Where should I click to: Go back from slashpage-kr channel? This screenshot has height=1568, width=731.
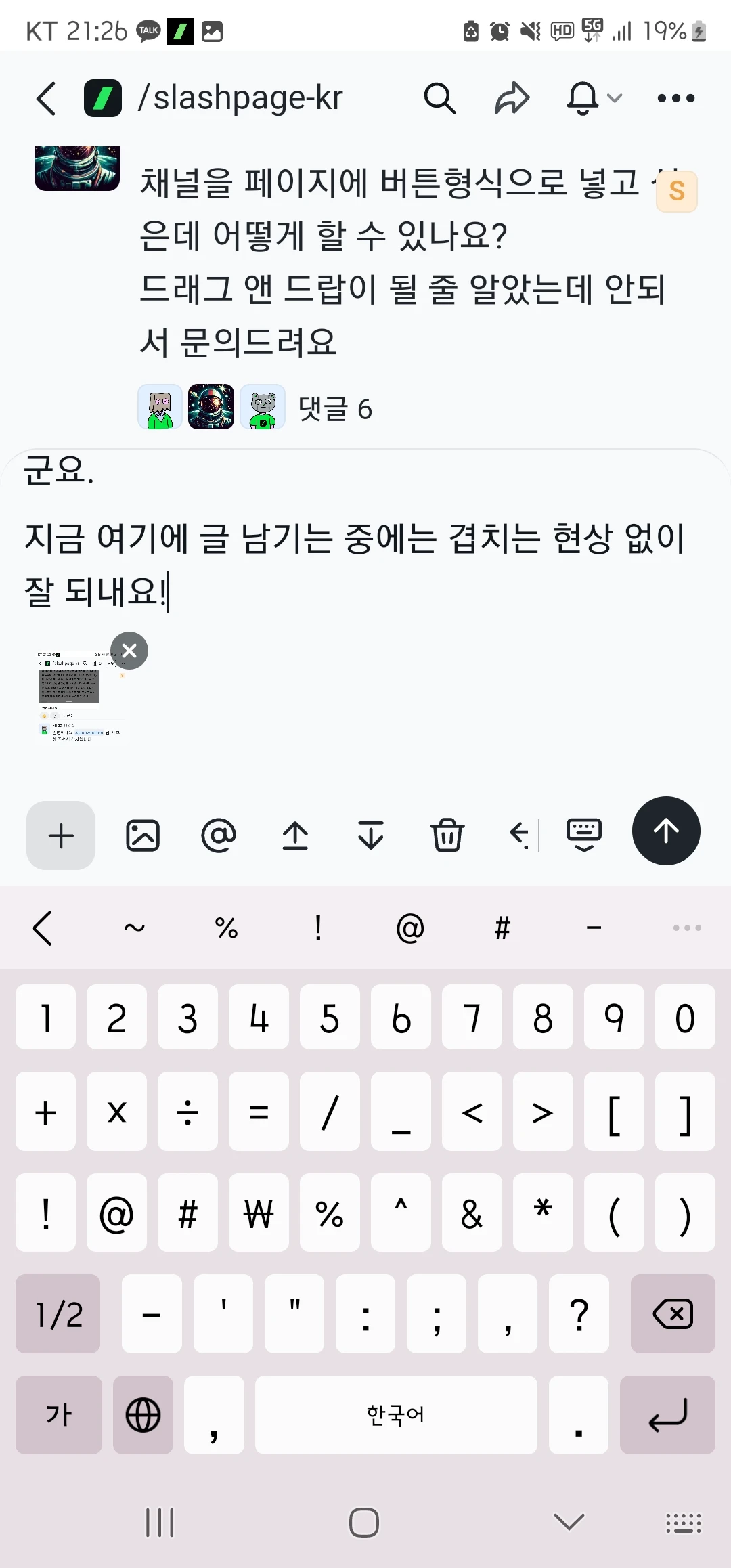(x=45, y=99)
